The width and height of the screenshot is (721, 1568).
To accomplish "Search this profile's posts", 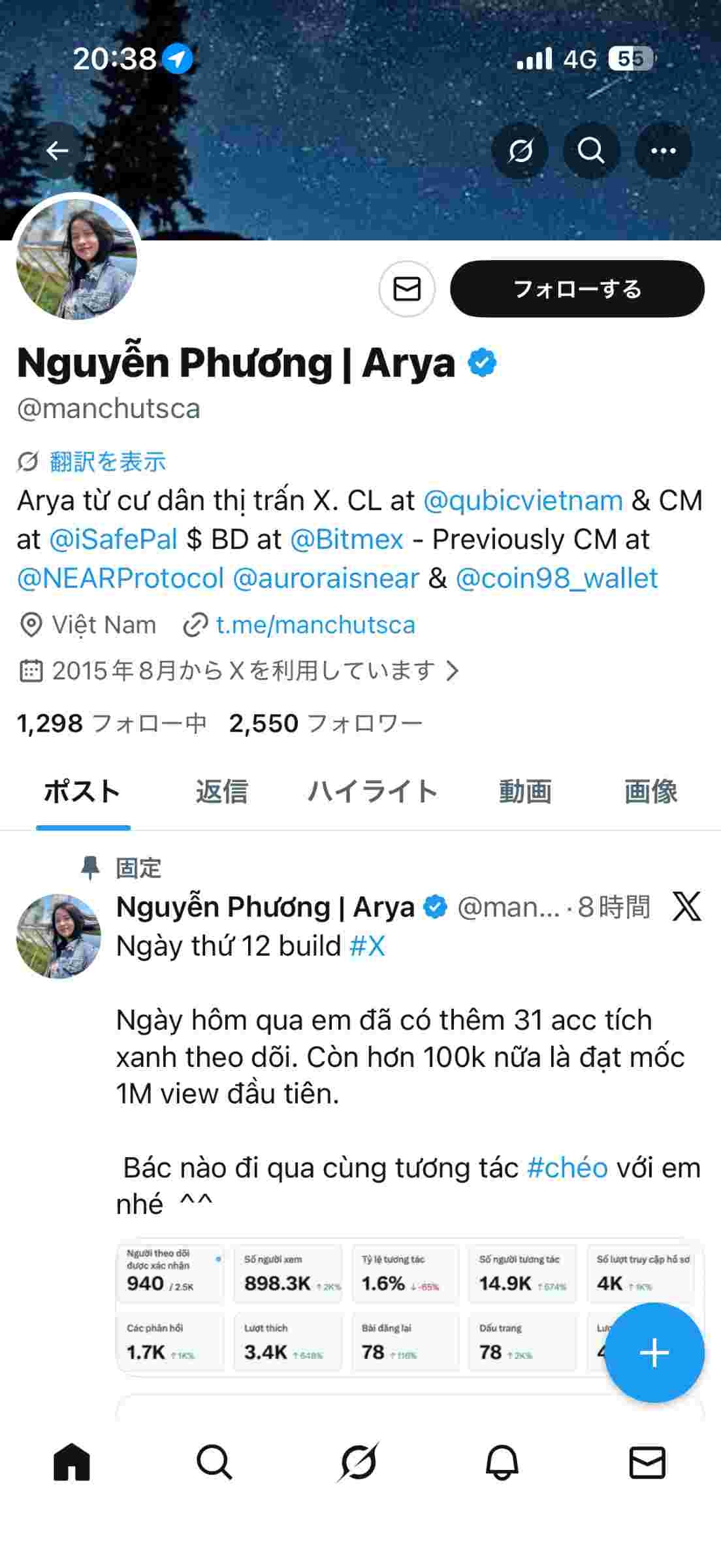I will [591, 151].
